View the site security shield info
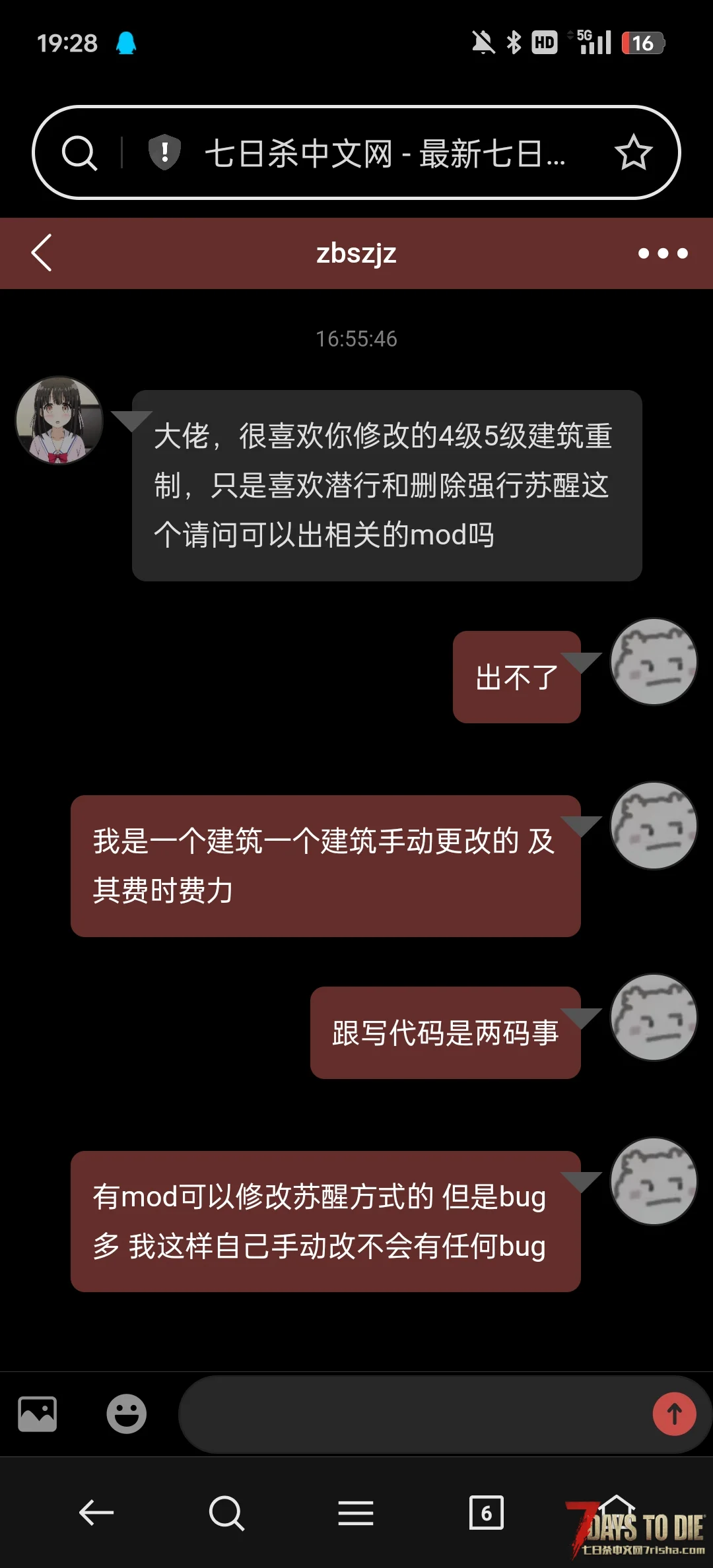This screenshot has width=713, height=1568. [164, 152]
